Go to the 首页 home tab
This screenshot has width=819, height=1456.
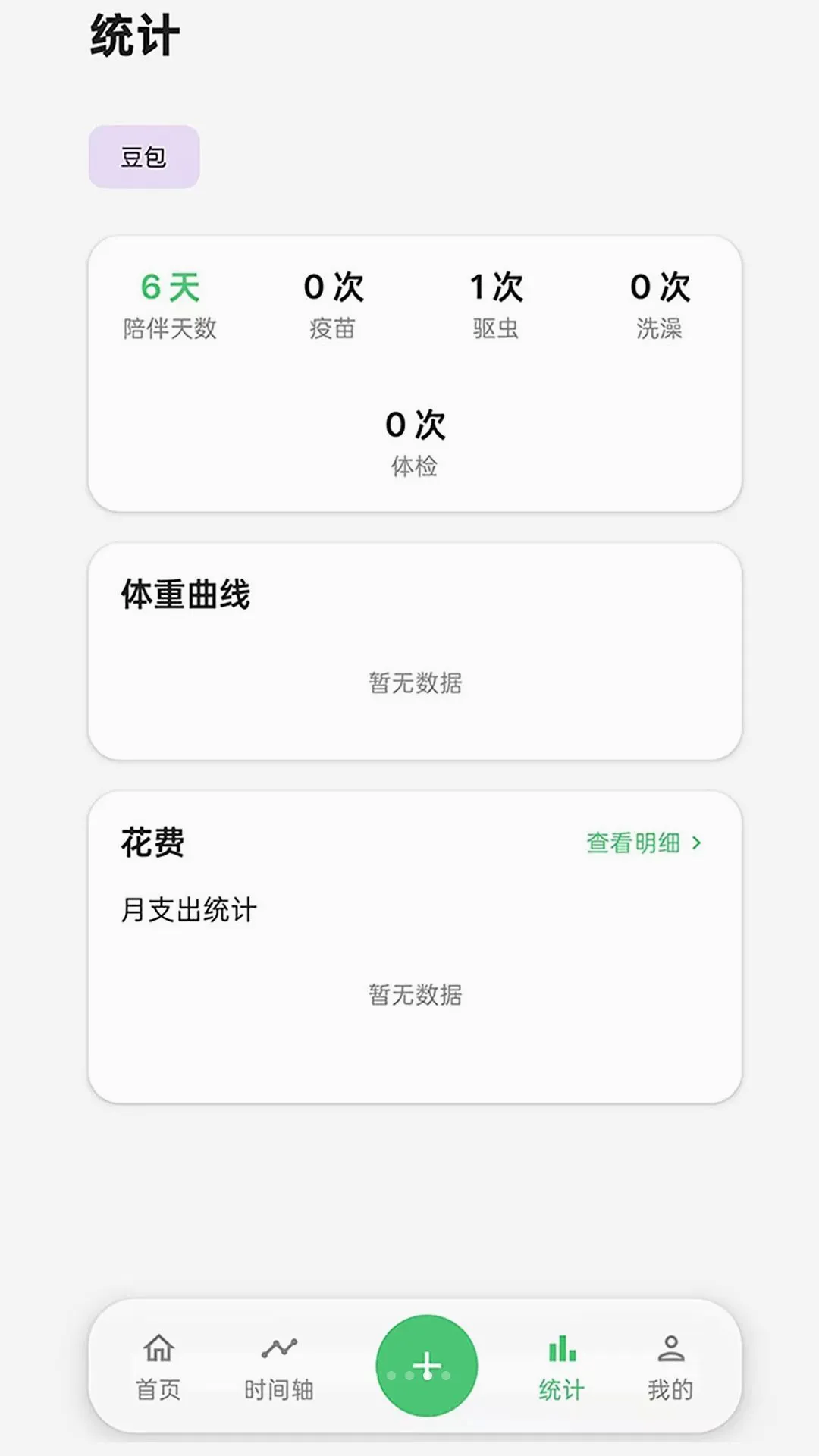pyautogui.click(x=158, y=1367)
